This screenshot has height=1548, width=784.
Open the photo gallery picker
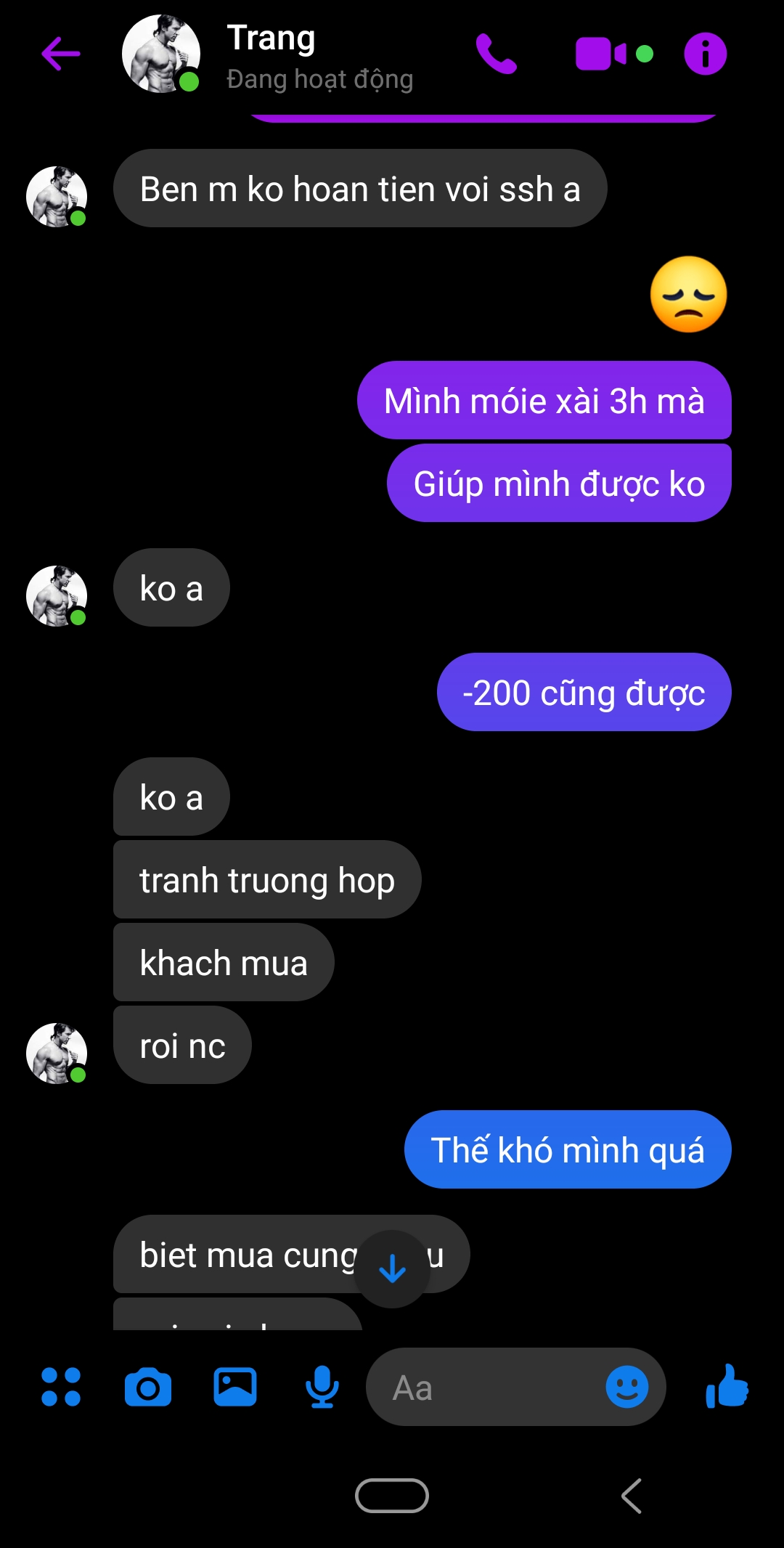coord(235,1387)
